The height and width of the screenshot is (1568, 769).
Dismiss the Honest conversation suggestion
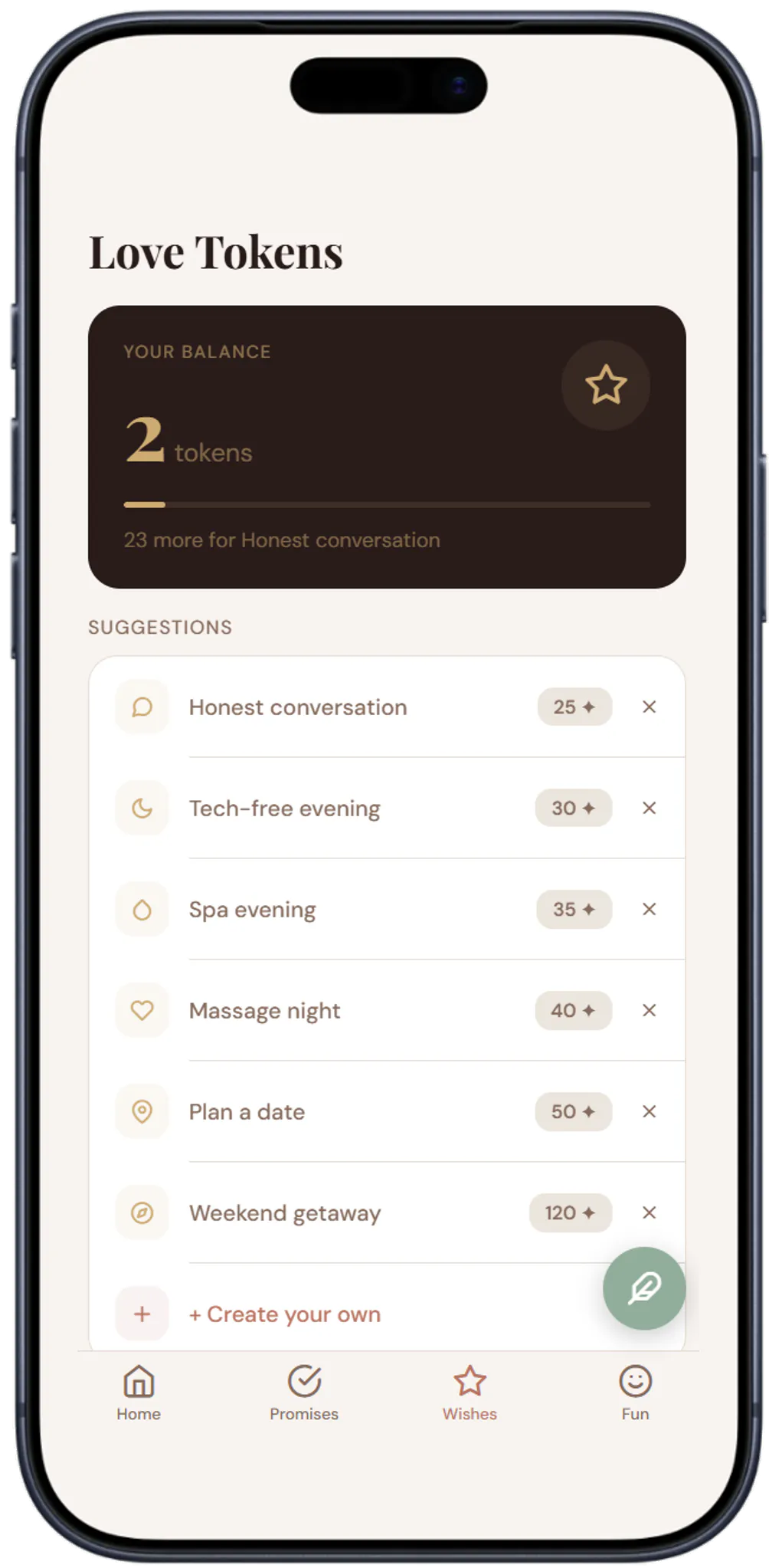[649, 707]
